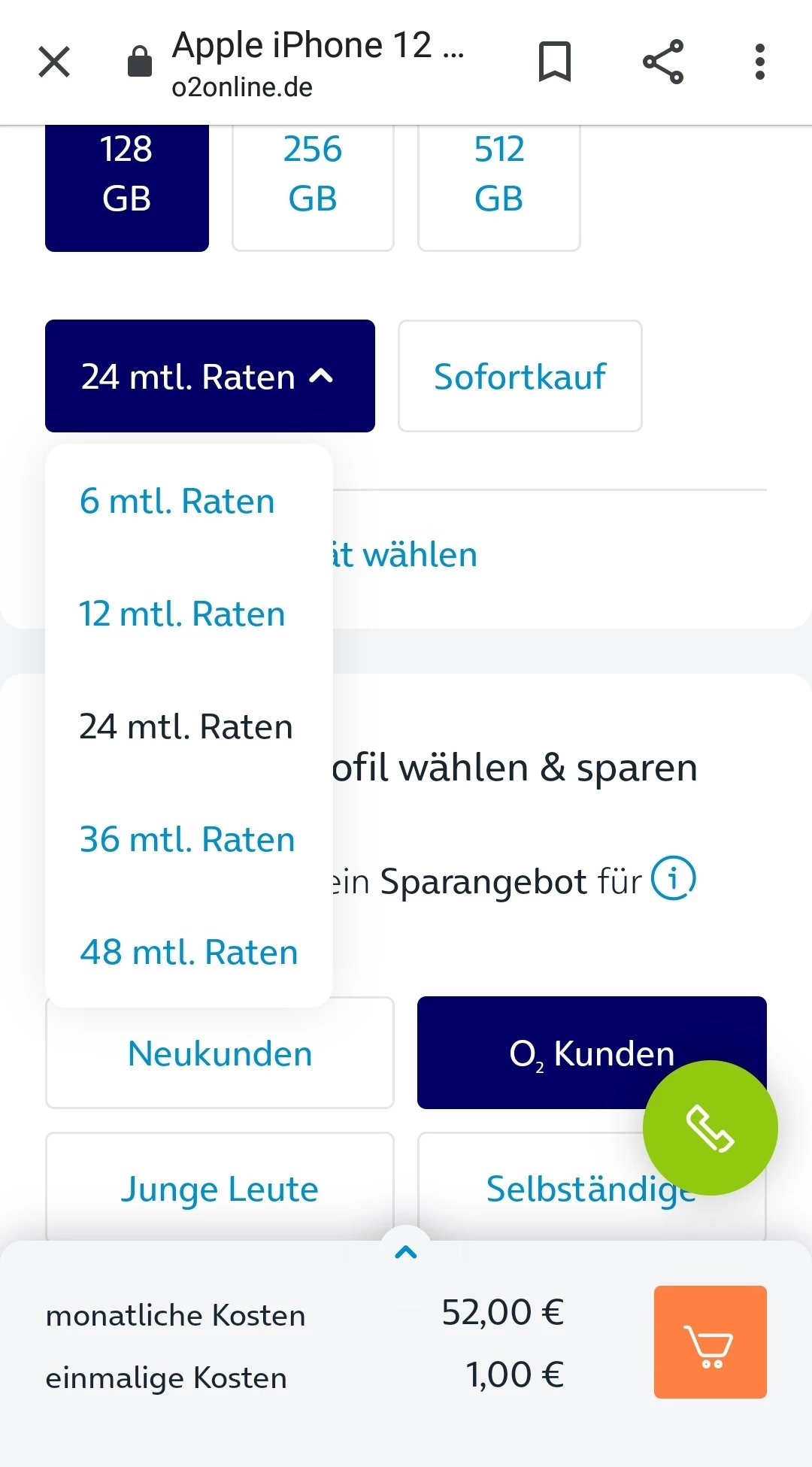
Task: Share this page link
Action: [663, 62]
